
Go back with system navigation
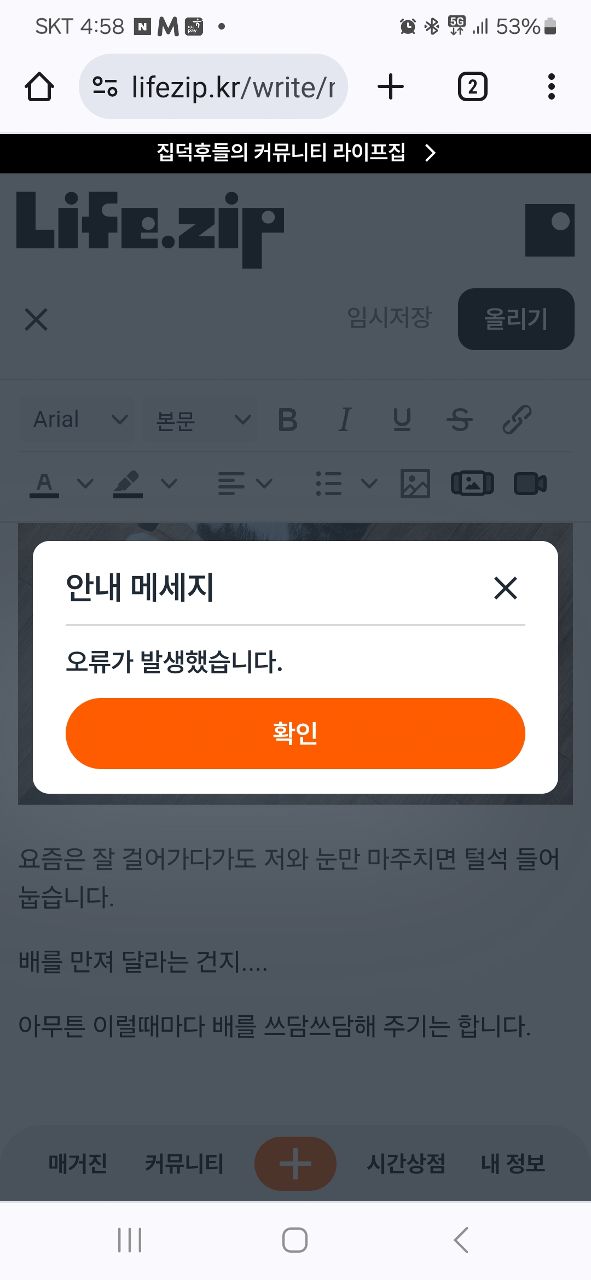[461, 1240]
